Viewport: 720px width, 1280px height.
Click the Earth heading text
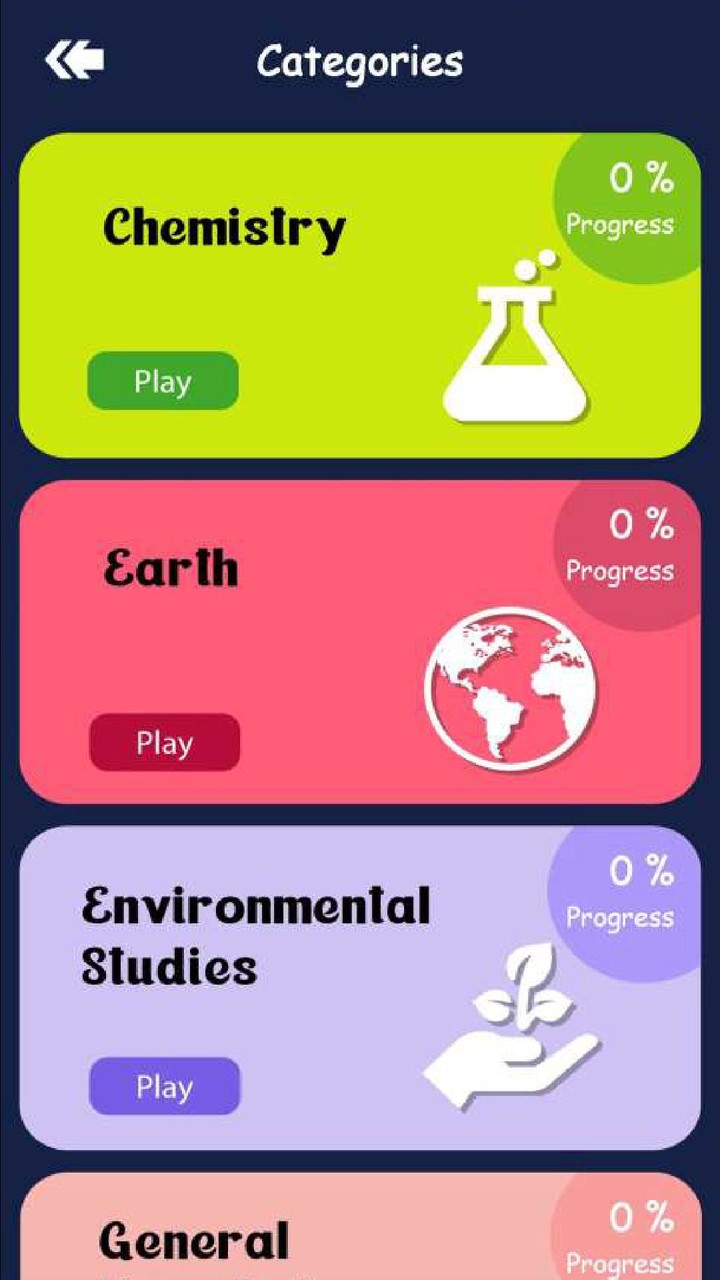coord(170,568)
